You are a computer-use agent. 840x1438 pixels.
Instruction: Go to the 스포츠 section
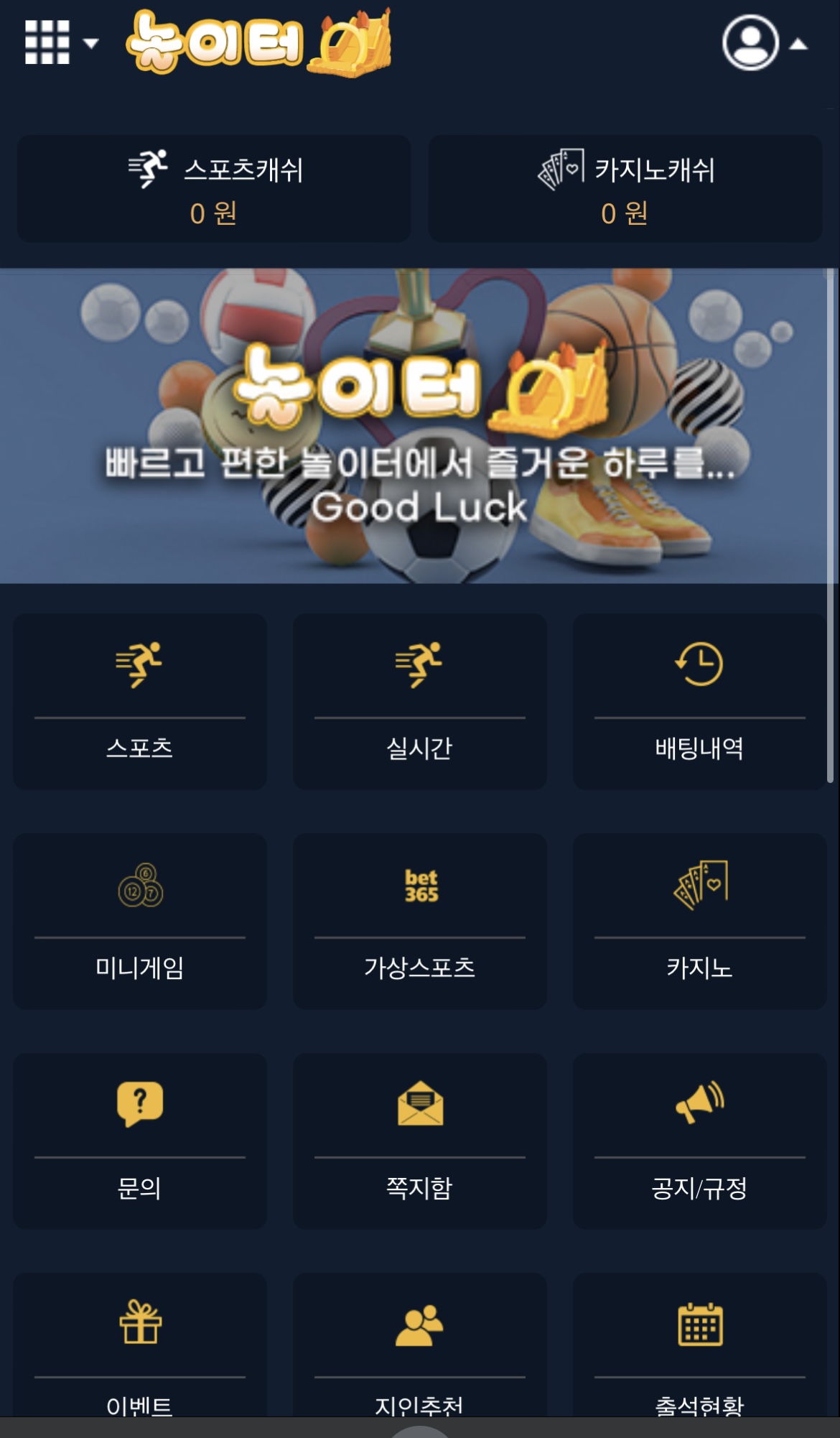(x=139, y=701)
